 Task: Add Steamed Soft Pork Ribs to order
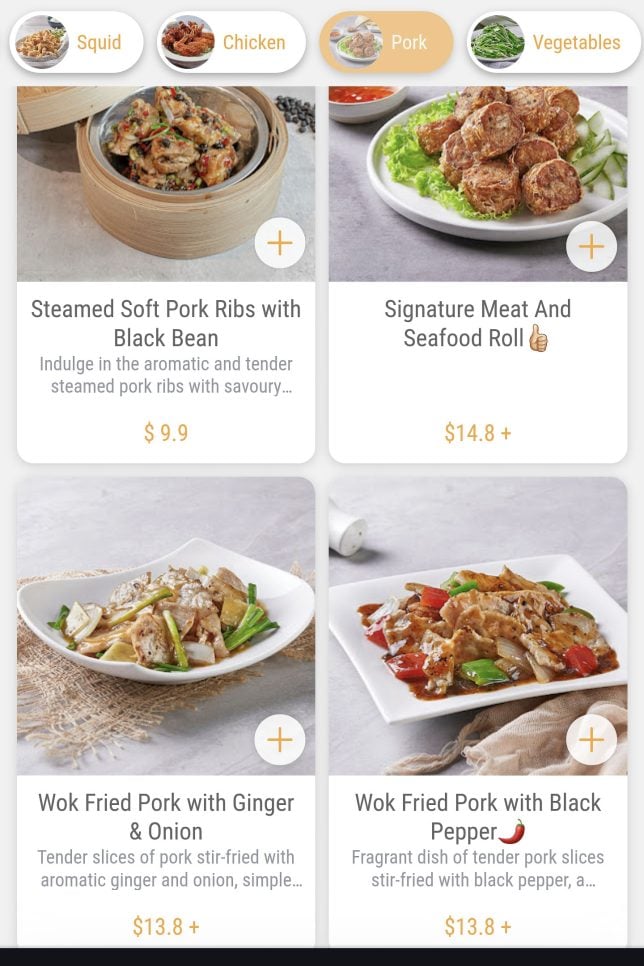point(280,243)
